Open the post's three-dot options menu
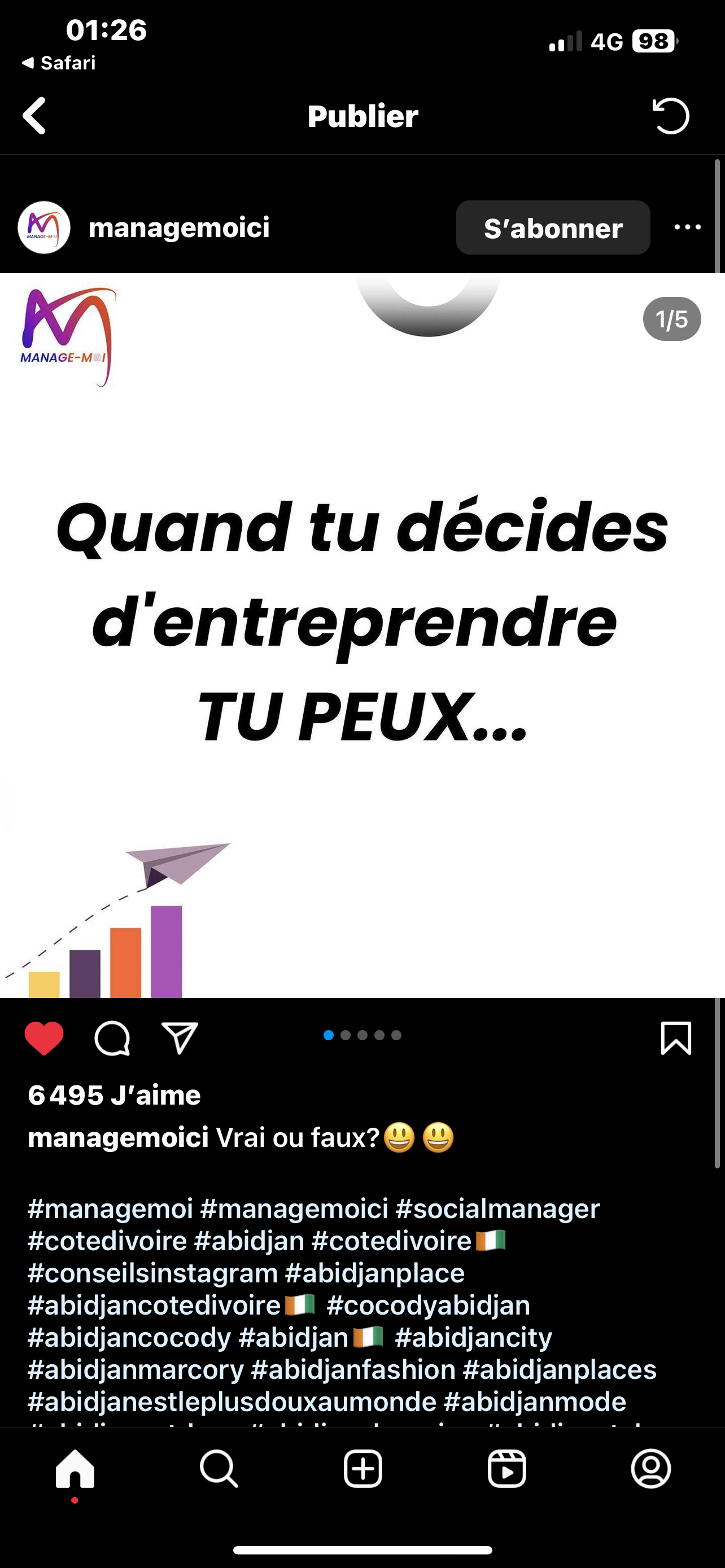 [687, 227]
